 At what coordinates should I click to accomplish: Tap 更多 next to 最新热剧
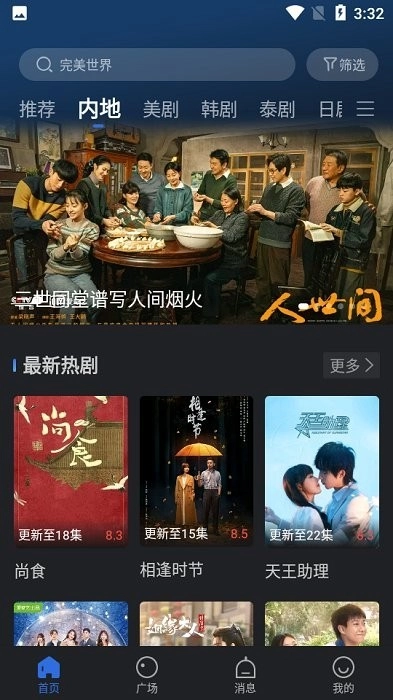point(351,365)
